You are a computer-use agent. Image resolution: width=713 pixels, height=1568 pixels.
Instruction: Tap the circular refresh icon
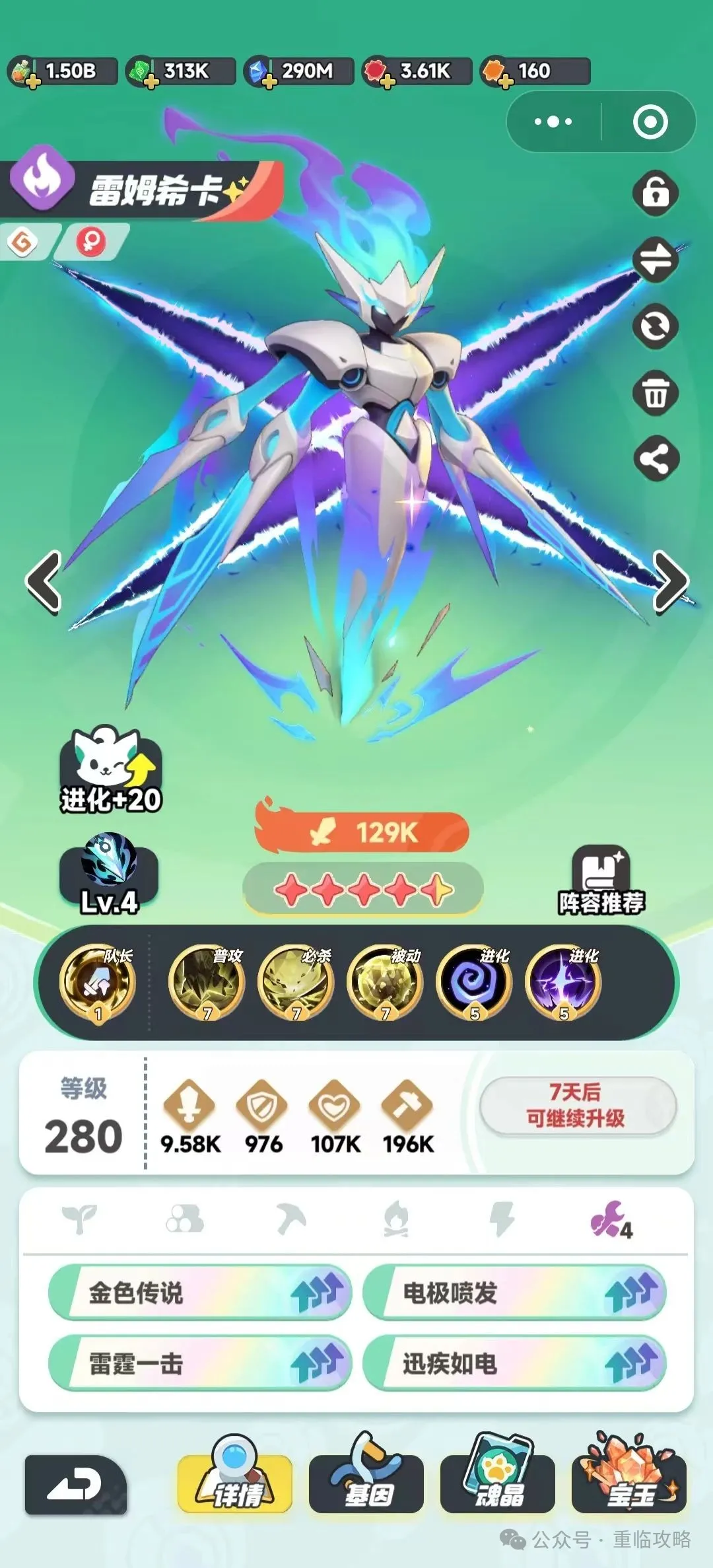point(656,326)
